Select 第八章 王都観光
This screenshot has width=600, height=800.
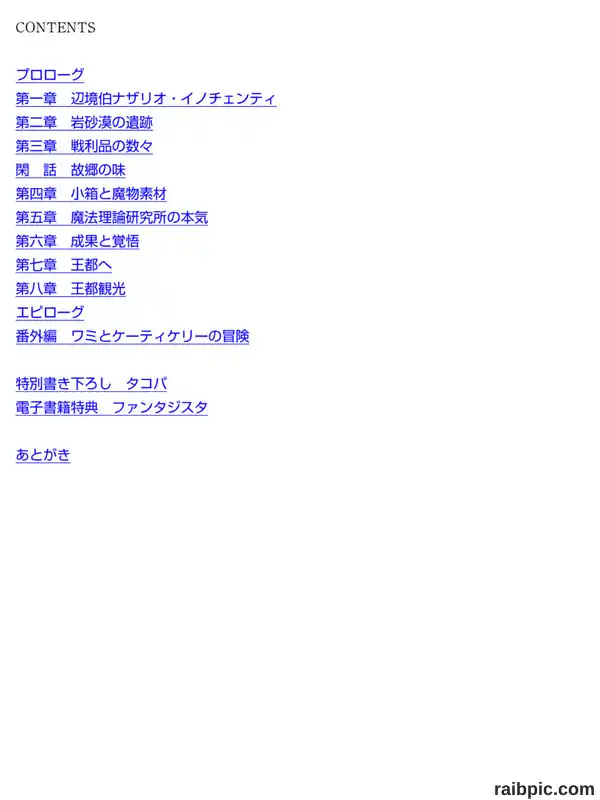[70, 289]
